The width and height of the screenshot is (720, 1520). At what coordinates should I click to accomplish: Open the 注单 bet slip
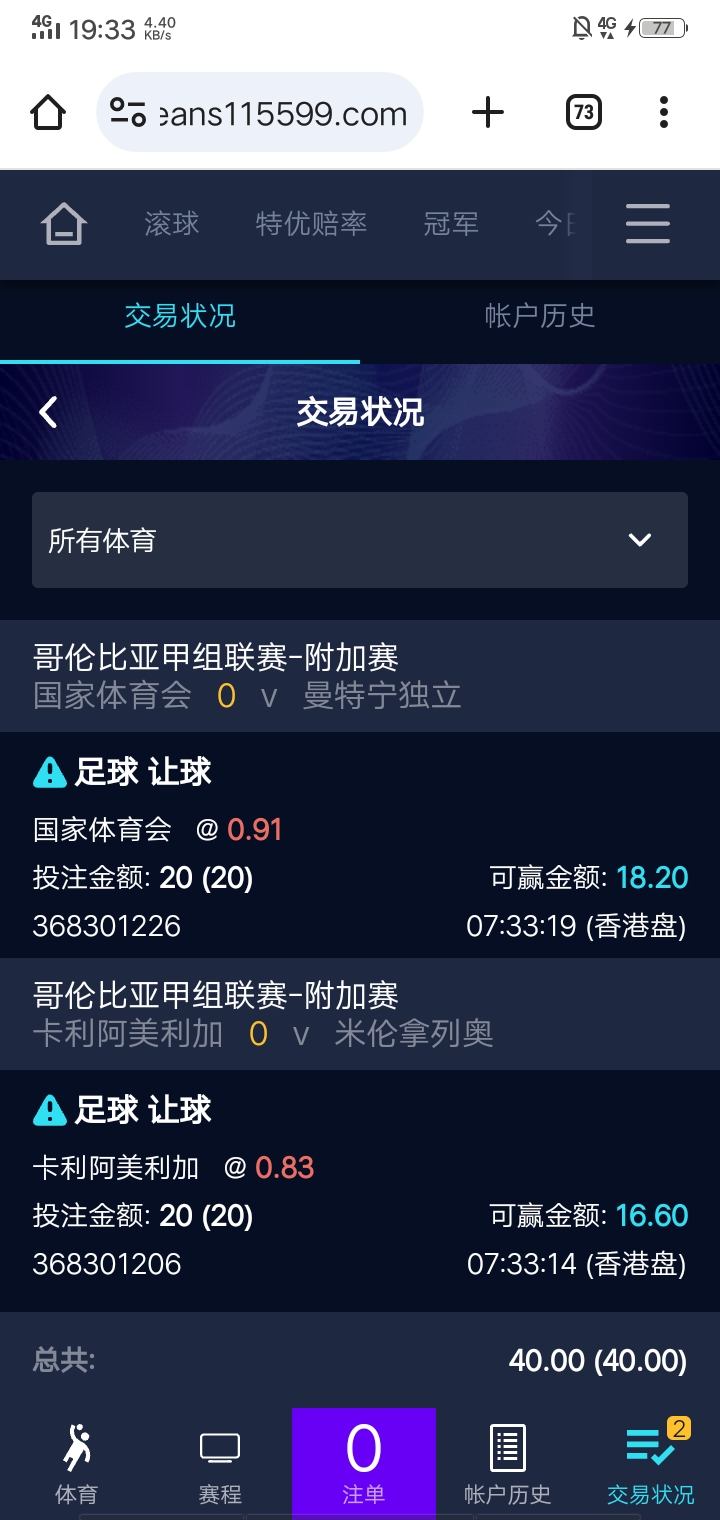(363, 1464)
